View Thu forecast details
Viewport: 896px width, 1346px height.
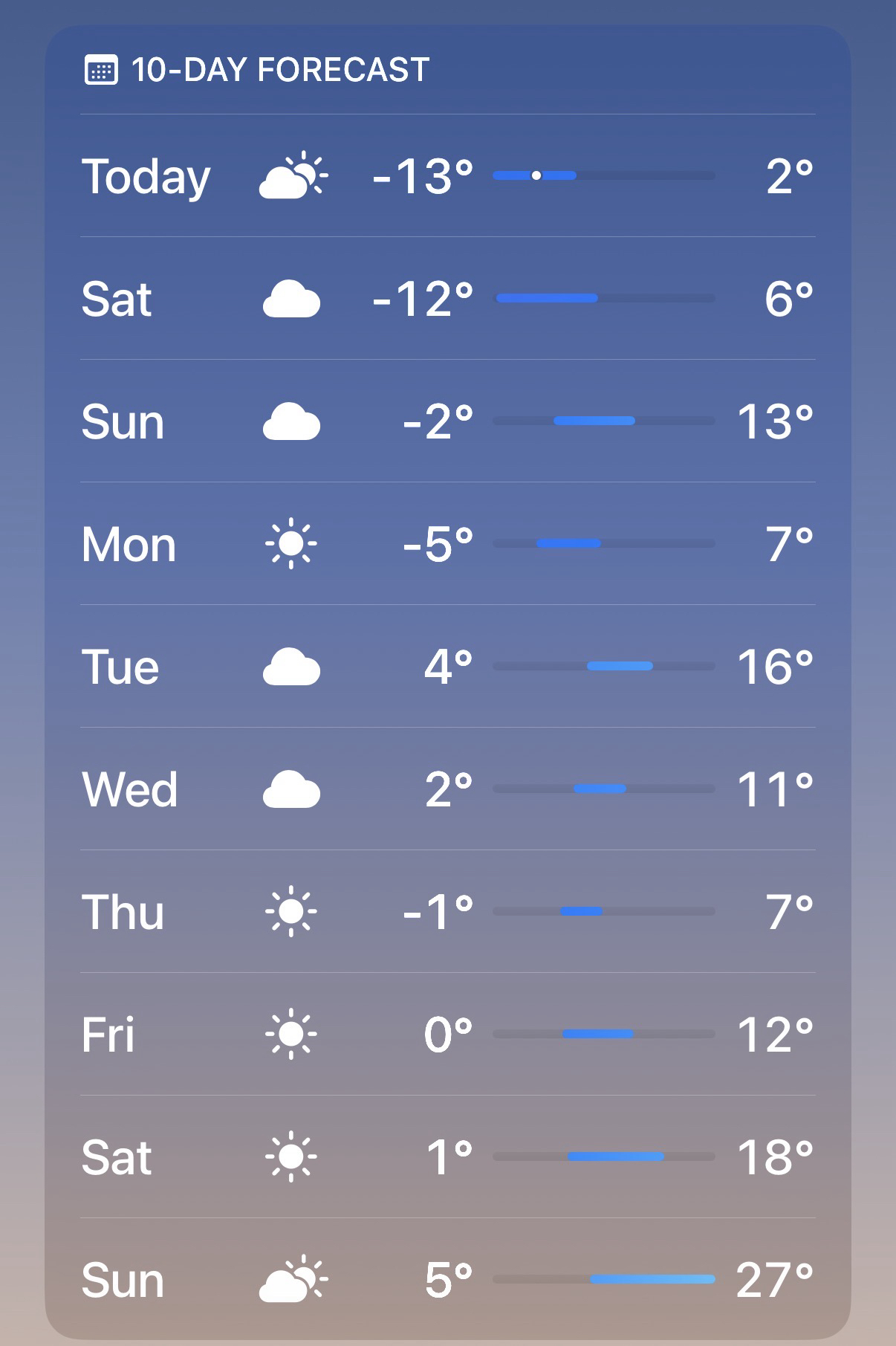(447, 912)
